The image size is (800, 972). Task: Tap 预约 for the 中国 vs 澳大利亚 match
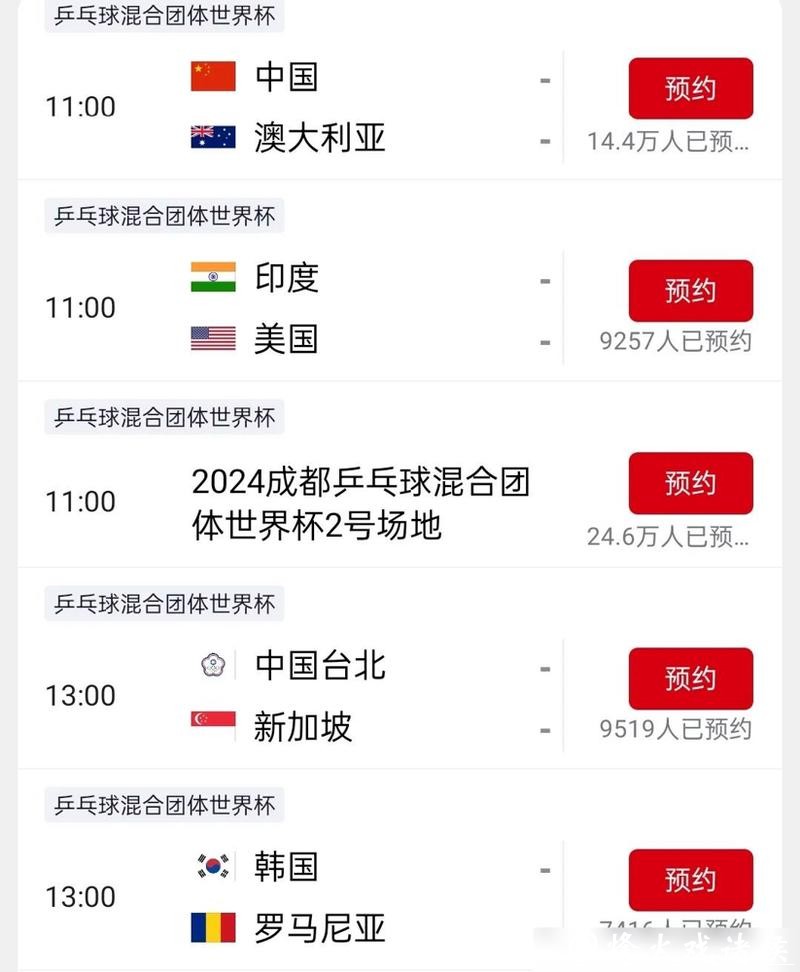point(690,88)
